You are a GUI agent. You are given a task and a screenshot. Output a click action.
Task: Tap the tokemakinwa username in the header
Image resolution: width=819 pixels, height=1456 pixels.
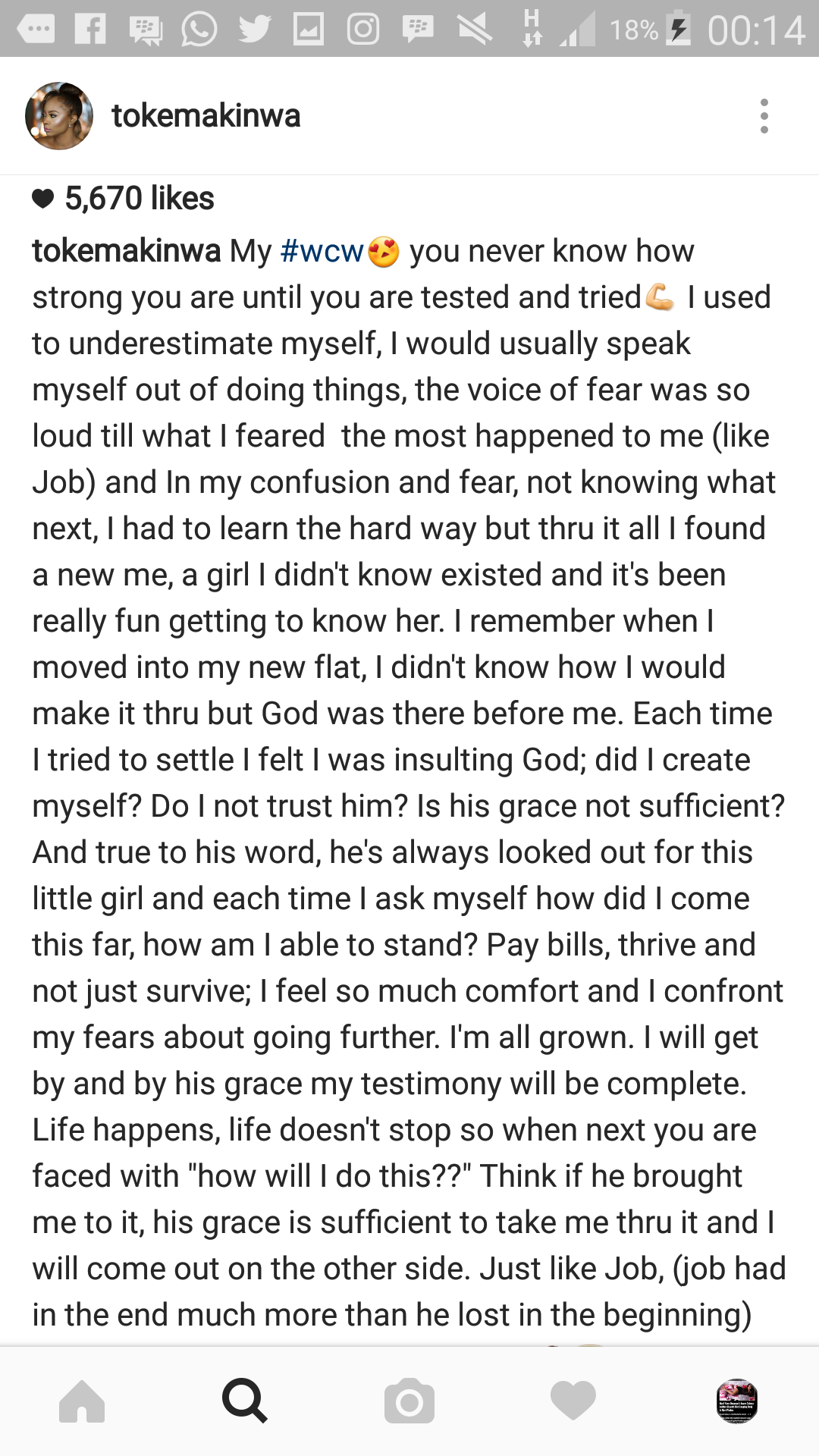(x=206, y=116)
